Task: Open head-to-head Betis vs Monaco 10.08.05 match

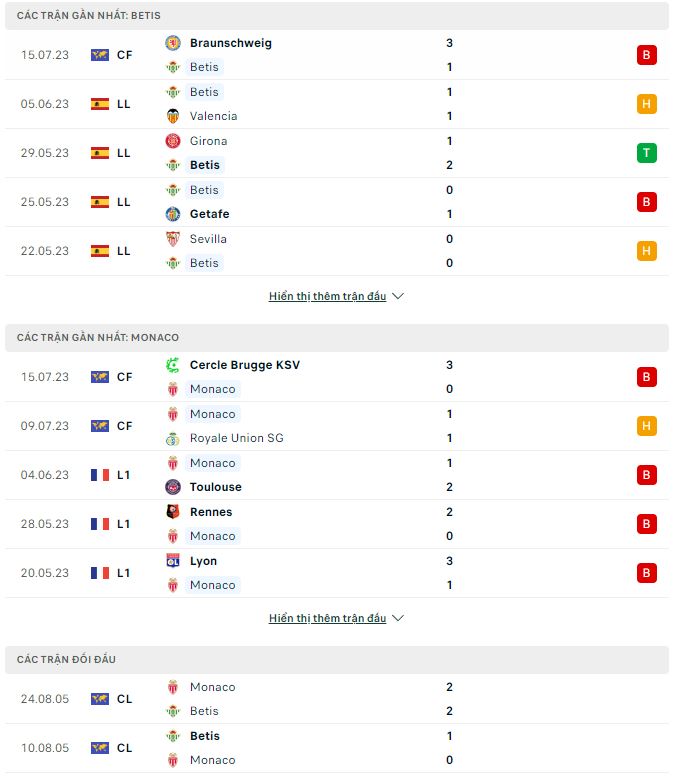Action: coord(336,748)
